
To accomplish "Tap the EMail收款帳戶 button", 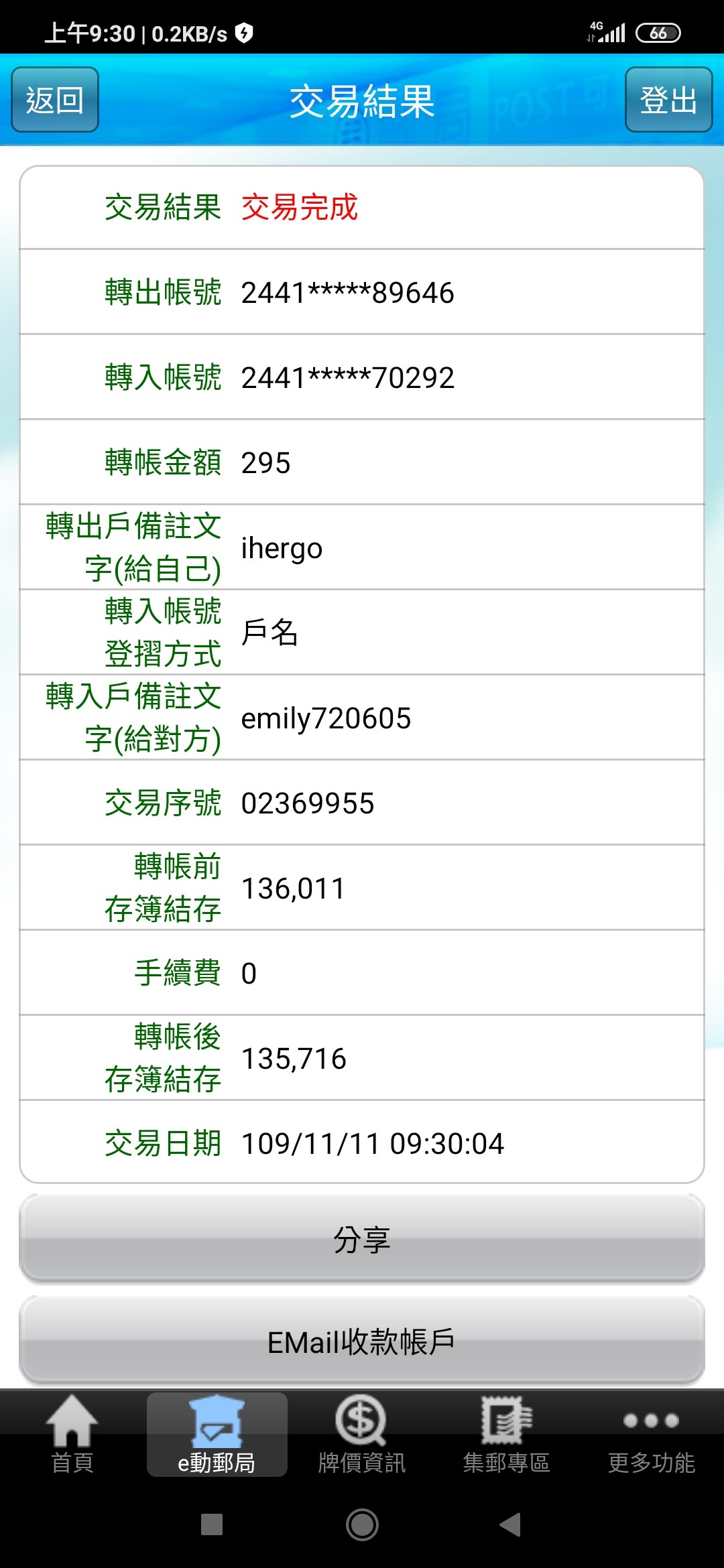I will point(362,1340).
